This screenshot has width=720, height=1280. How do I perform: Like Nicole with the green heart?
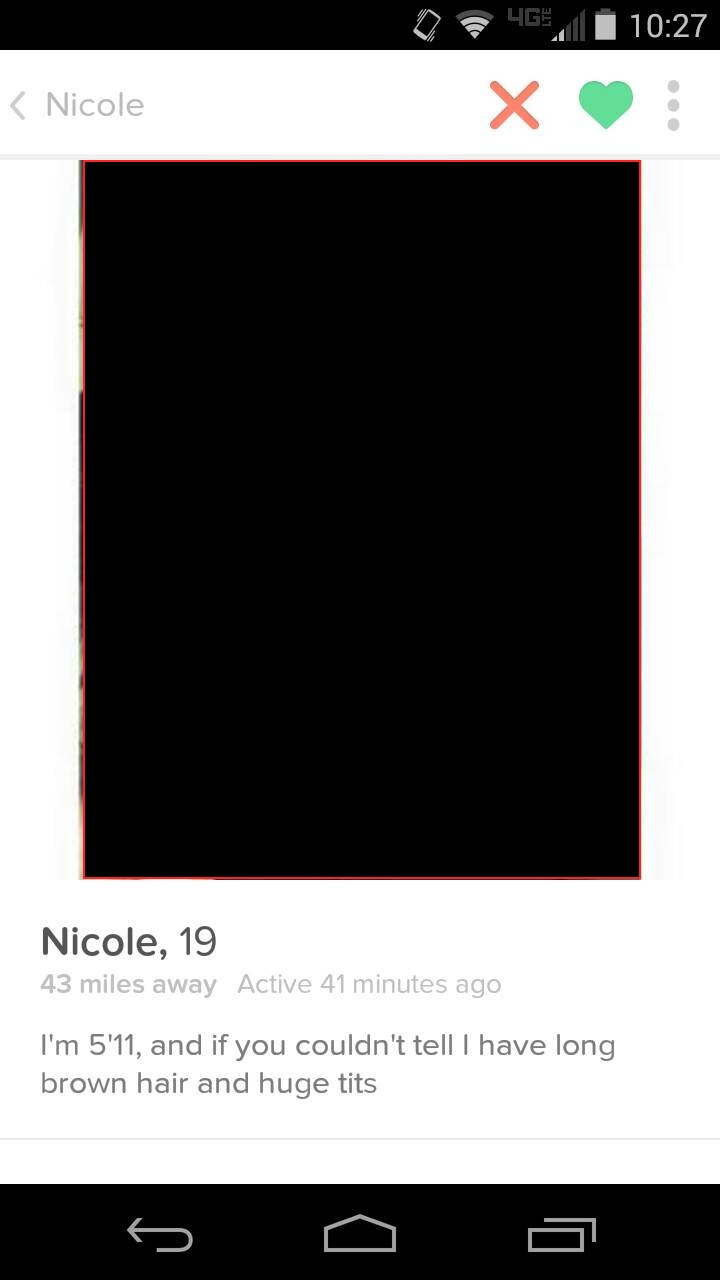(606, 105)
